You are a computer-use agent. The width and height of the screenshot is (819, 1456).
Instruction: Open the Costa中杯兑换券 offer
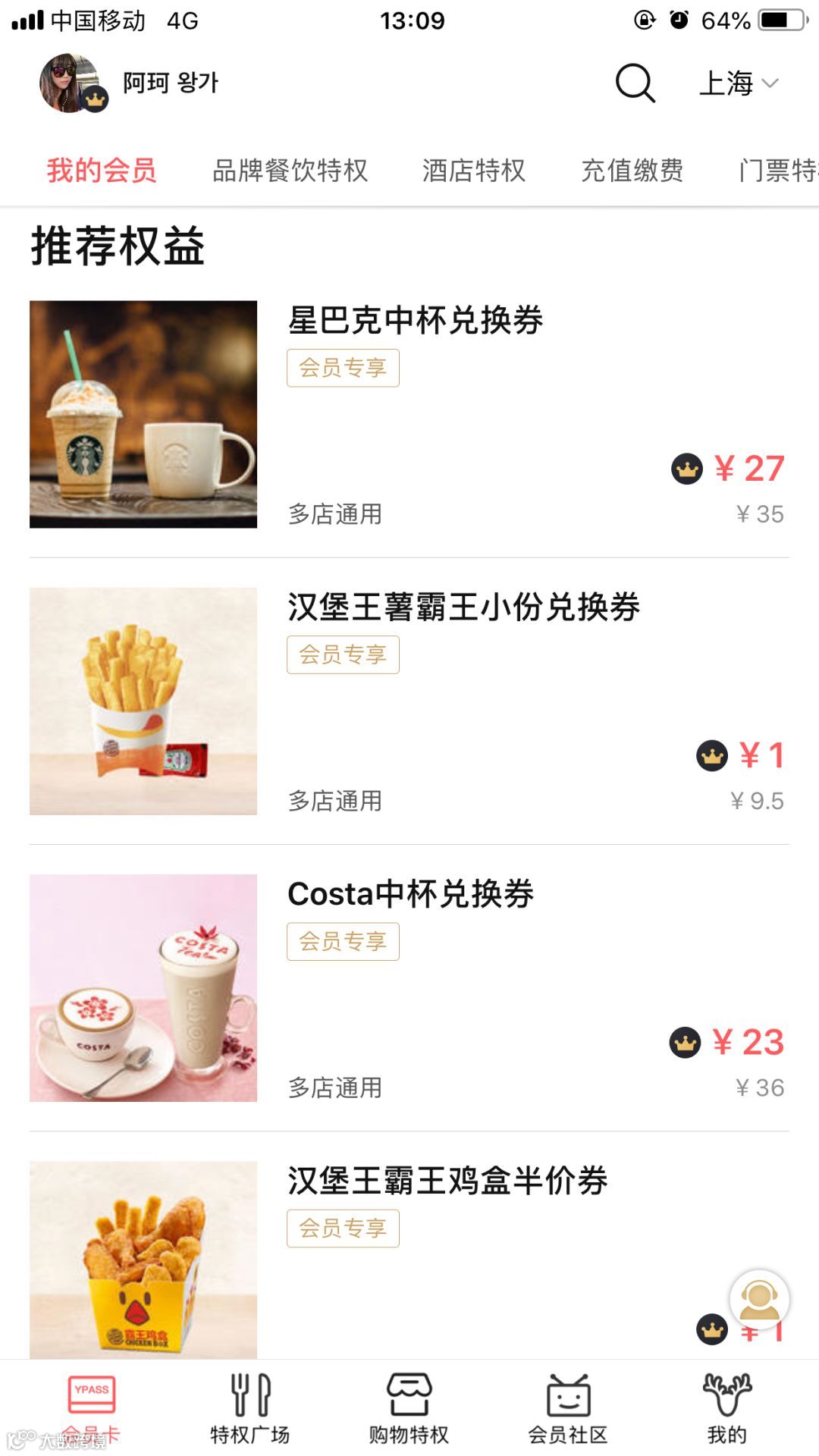(x=410, y=894)
